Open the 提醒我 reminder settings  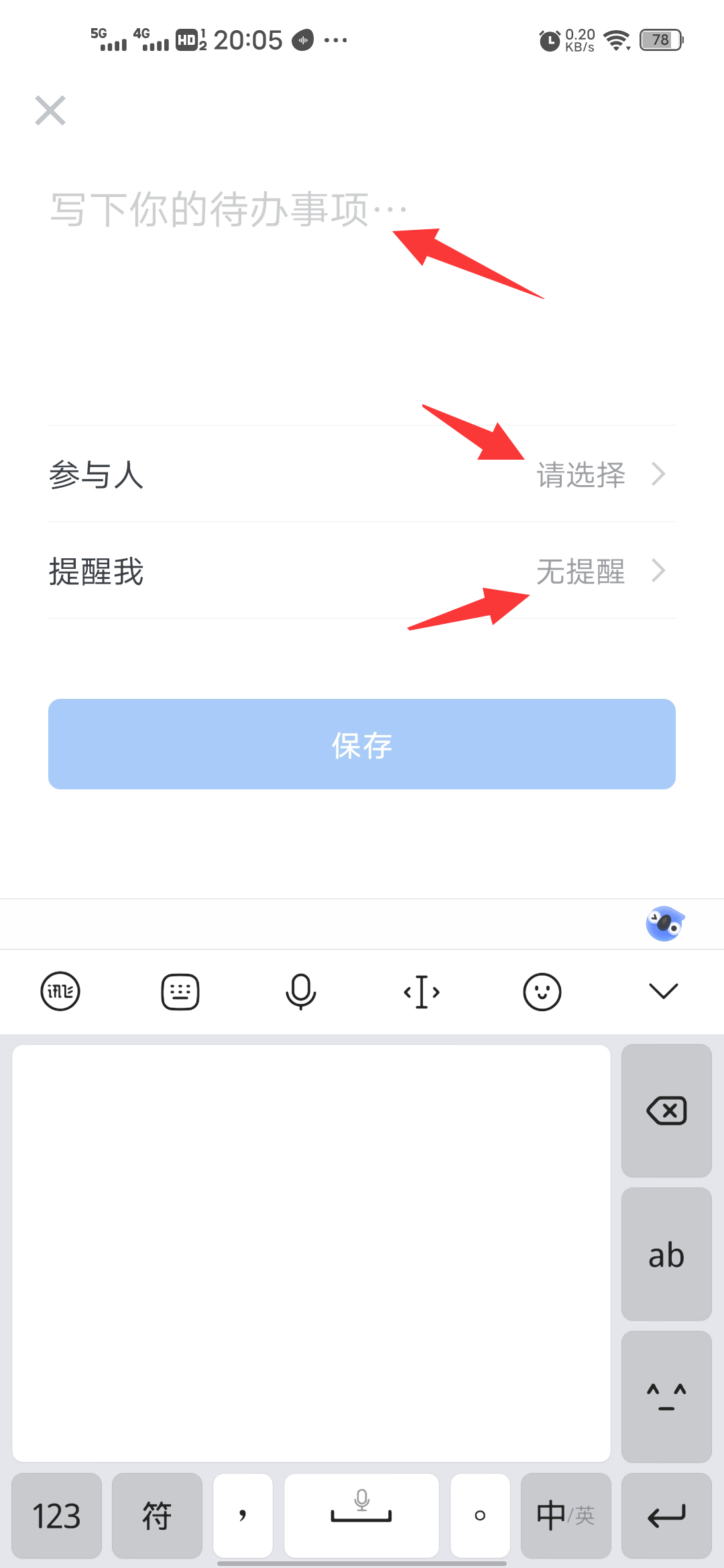[x=362, y=571]
